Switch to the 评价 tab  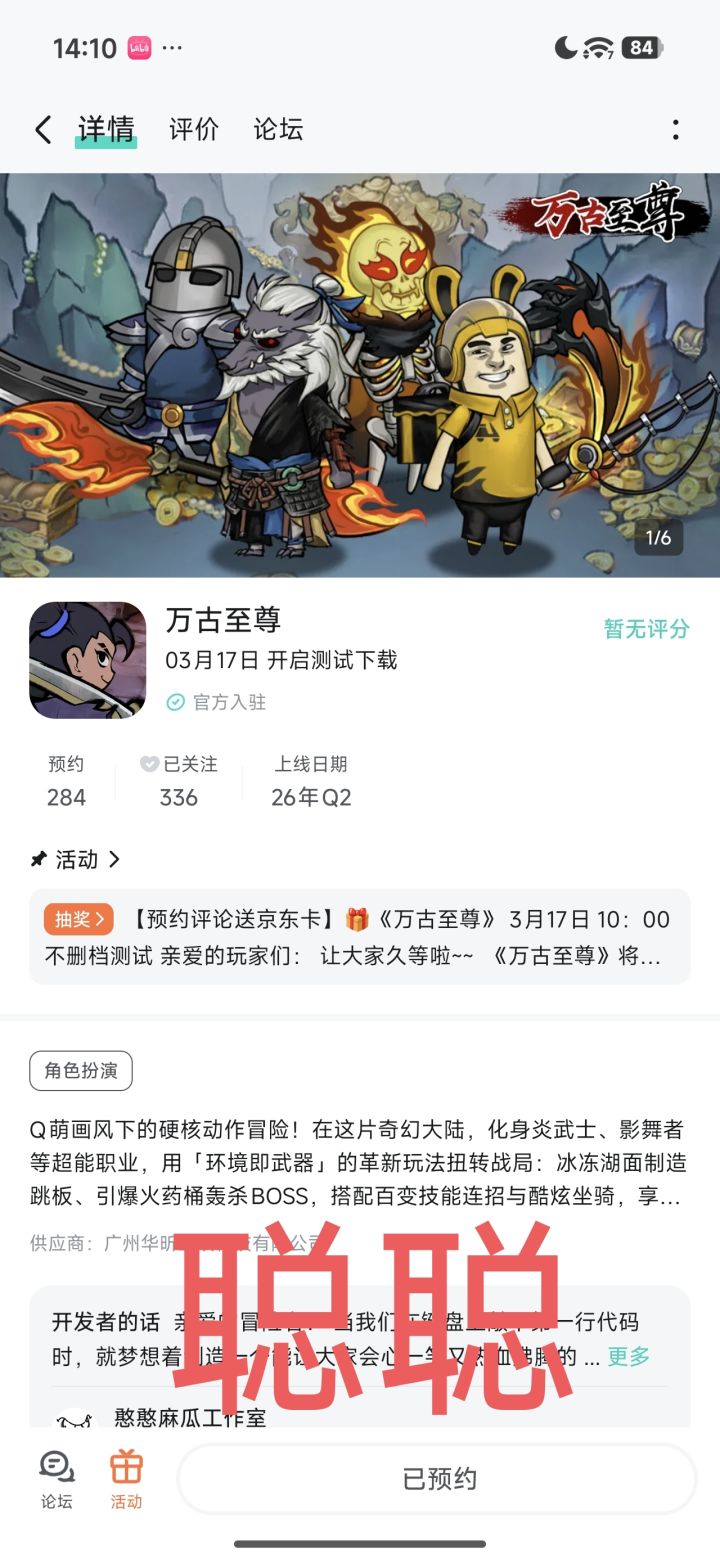pyautogui.click(x=194, y=129)
